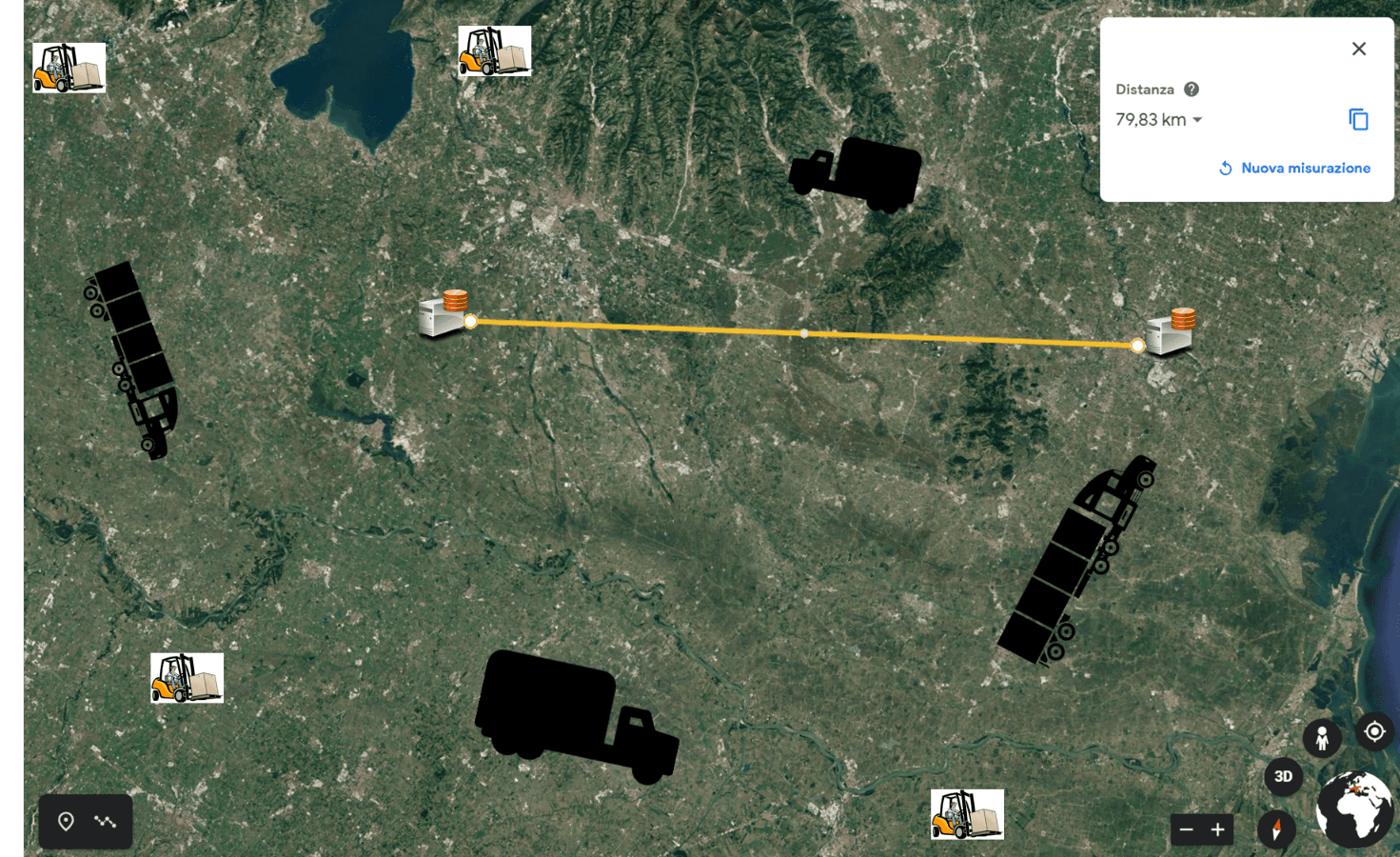1400x857 pixels.
Task: Activate the Street View pegman
Action: tap(1322, 738)
